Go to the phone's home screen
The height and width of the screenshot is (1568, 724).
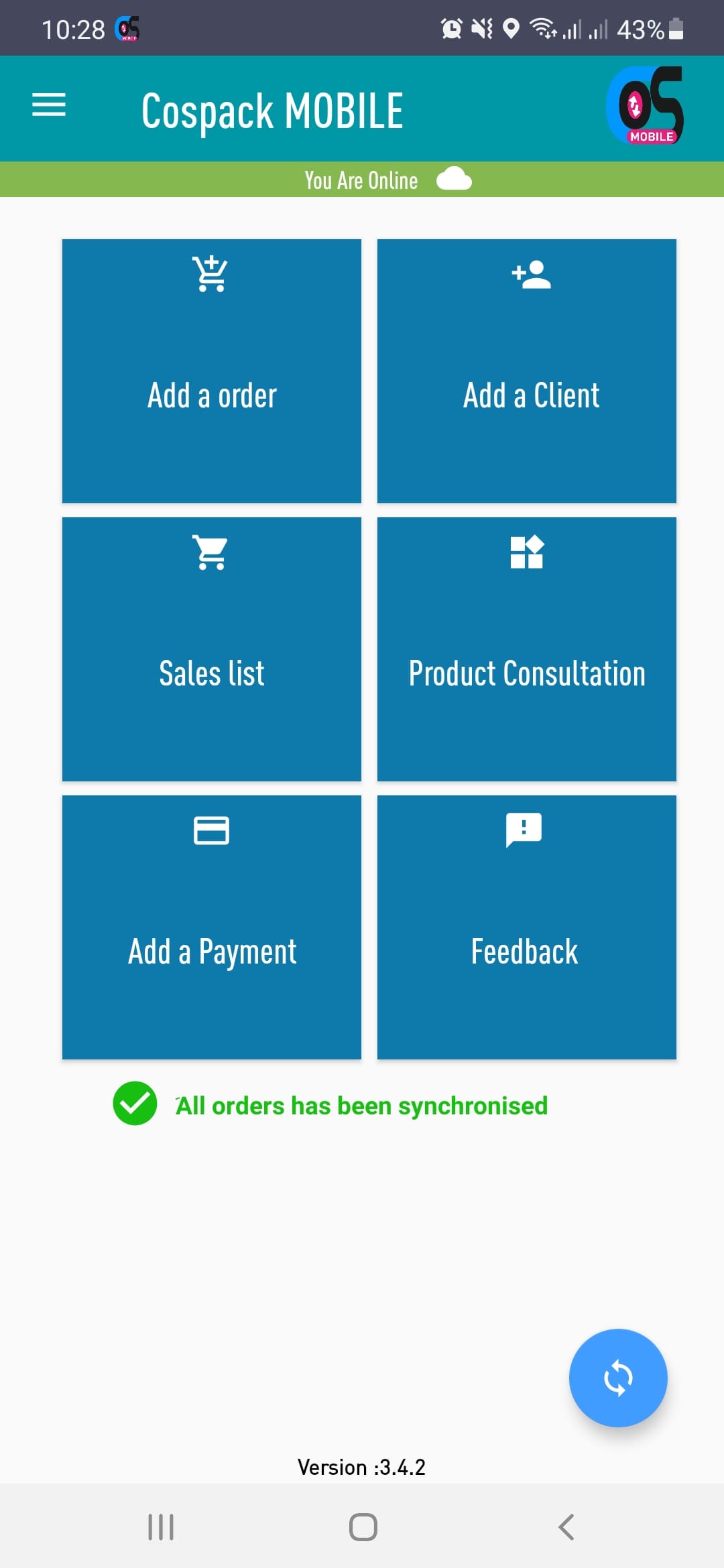[x=363, y=1527]
